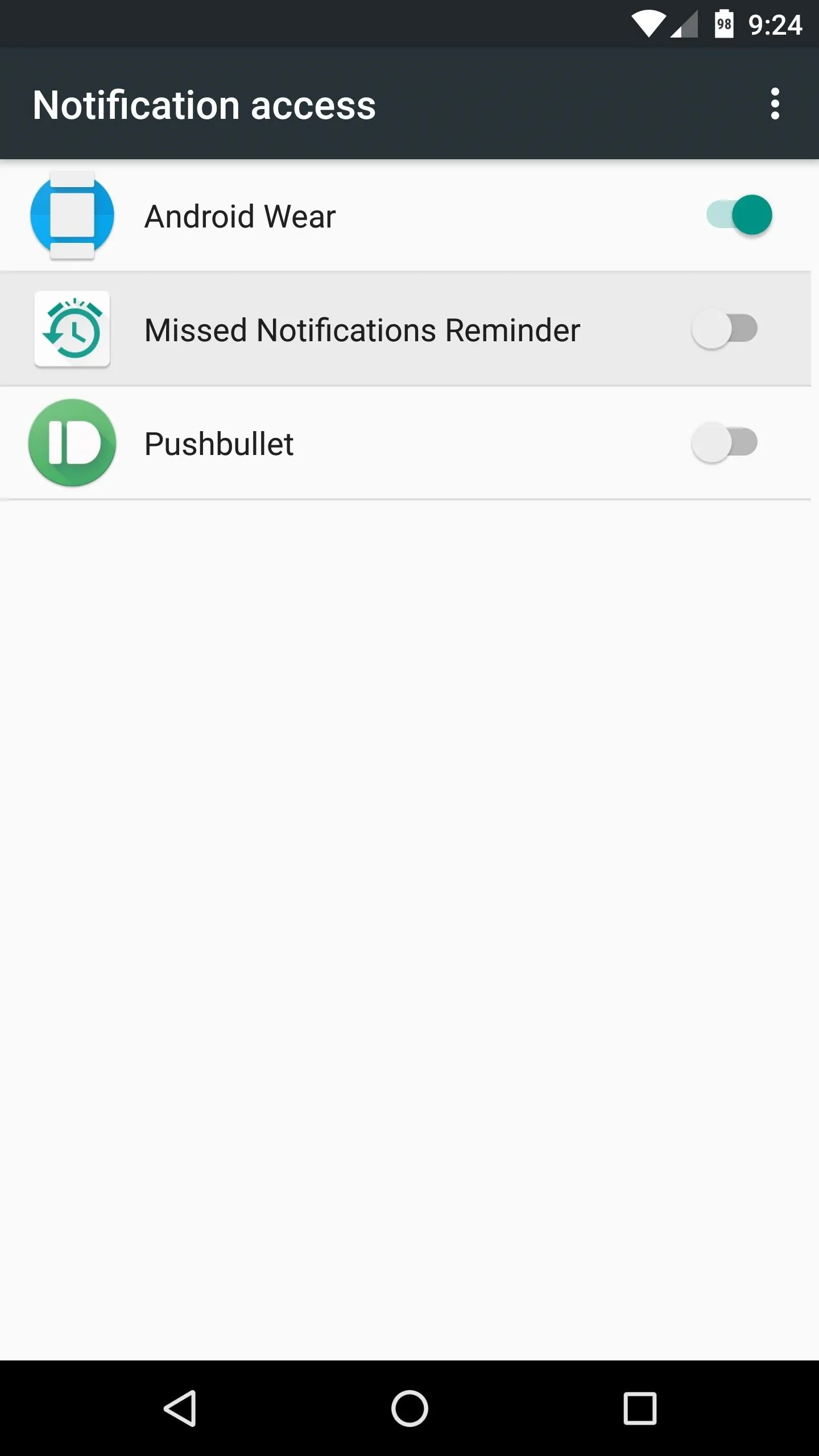Open the overflow menu
819x1456 pixels.
tap(775, 104)
